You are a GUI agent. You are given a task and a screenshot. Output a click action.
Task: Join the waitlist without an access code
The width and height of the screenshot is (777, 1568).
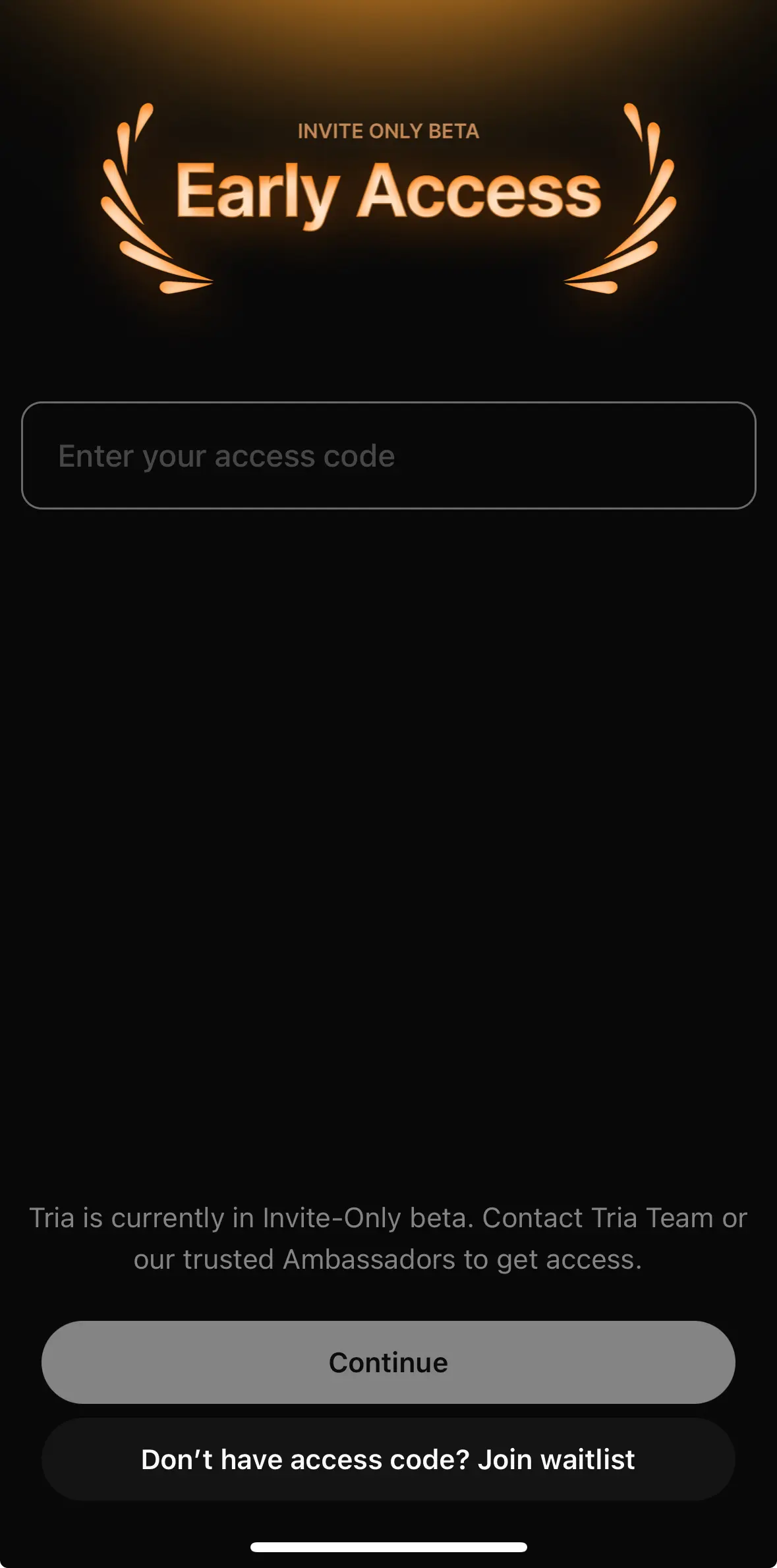click(x=388, y=1459)
